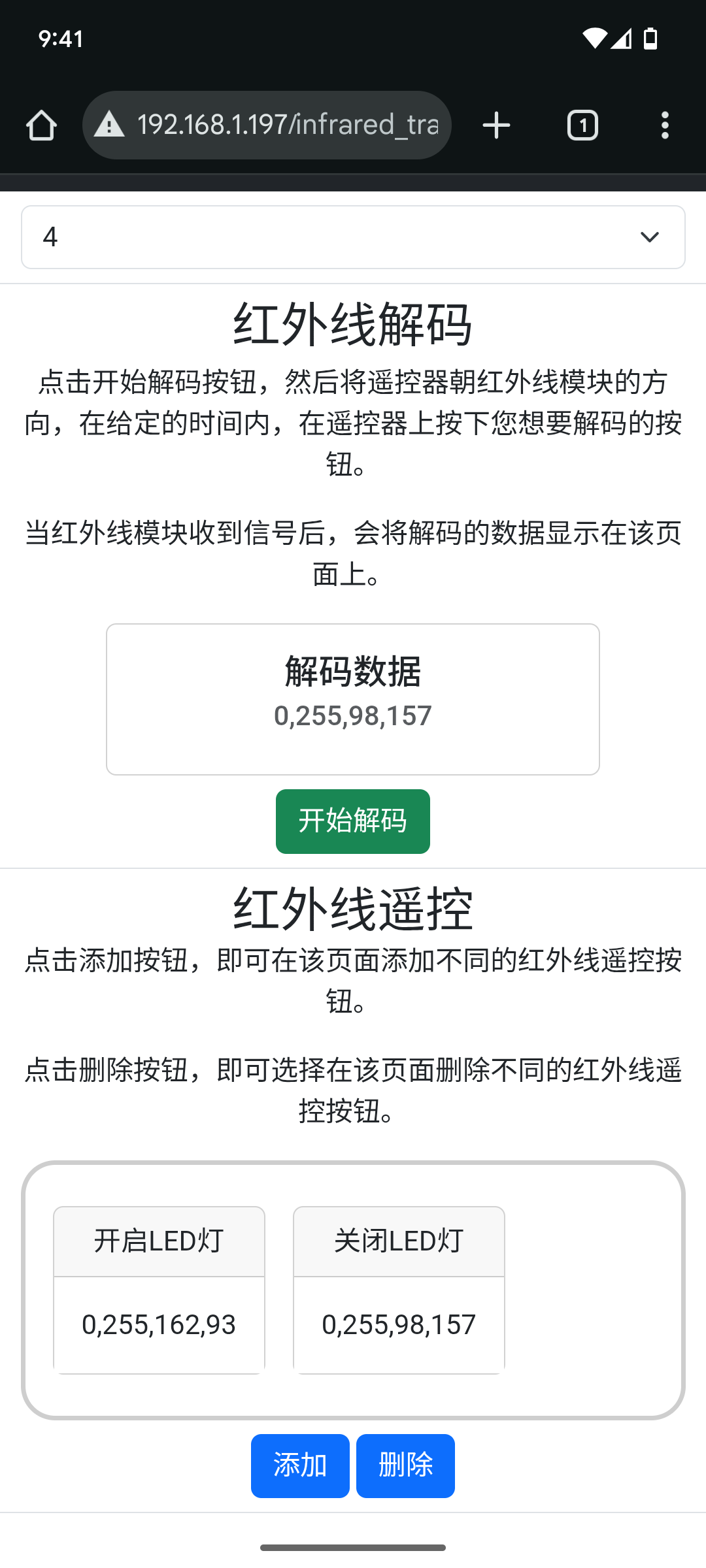Open the tab switcher

click(x=582, y=125)
